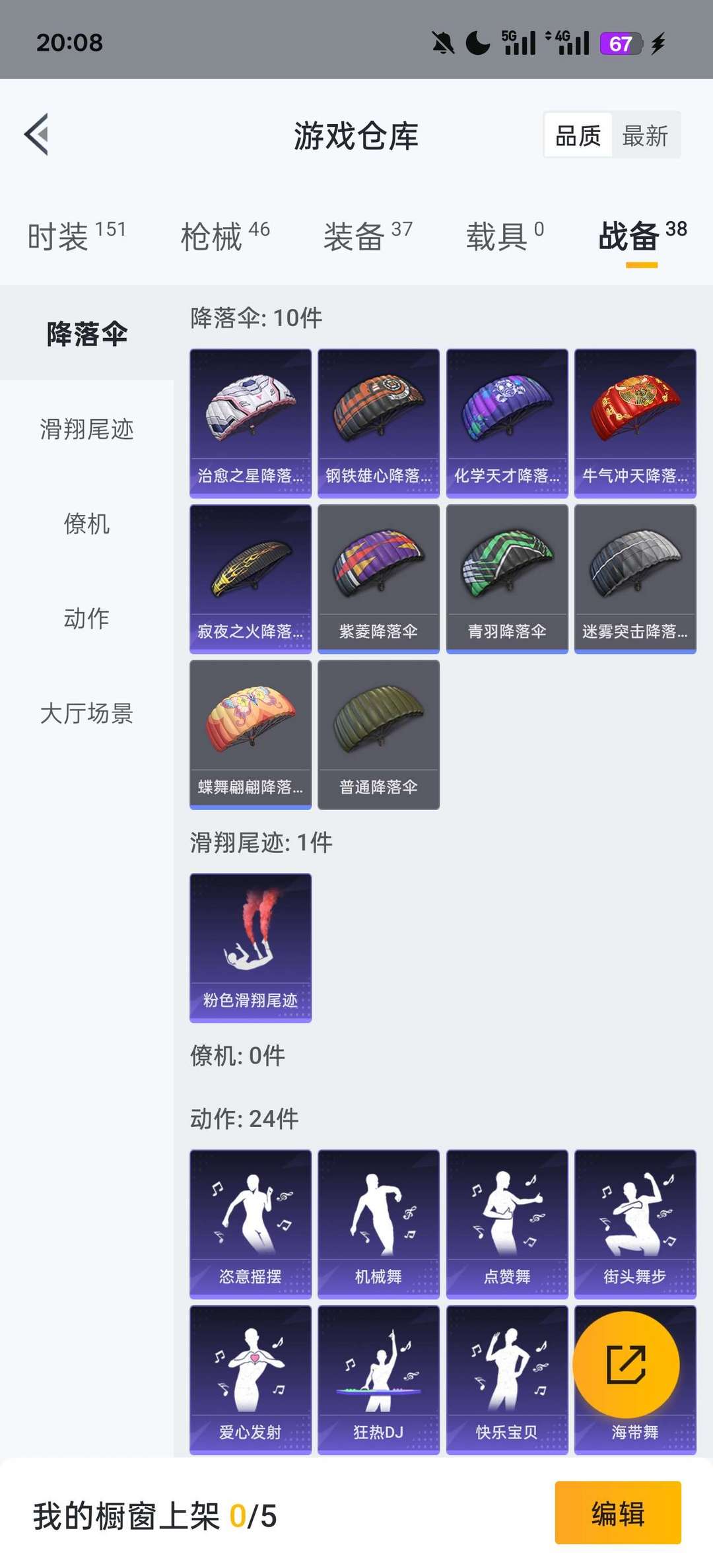Open the 狂热DJ emote

coord(378,1380)
